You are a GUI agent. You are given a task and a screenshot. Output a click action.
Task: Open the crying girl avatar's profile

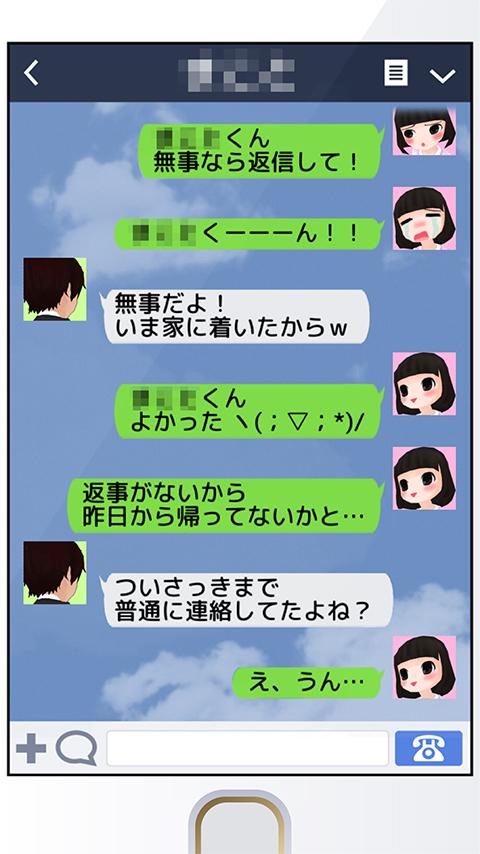pyautogui.click(x=424, y=218)
